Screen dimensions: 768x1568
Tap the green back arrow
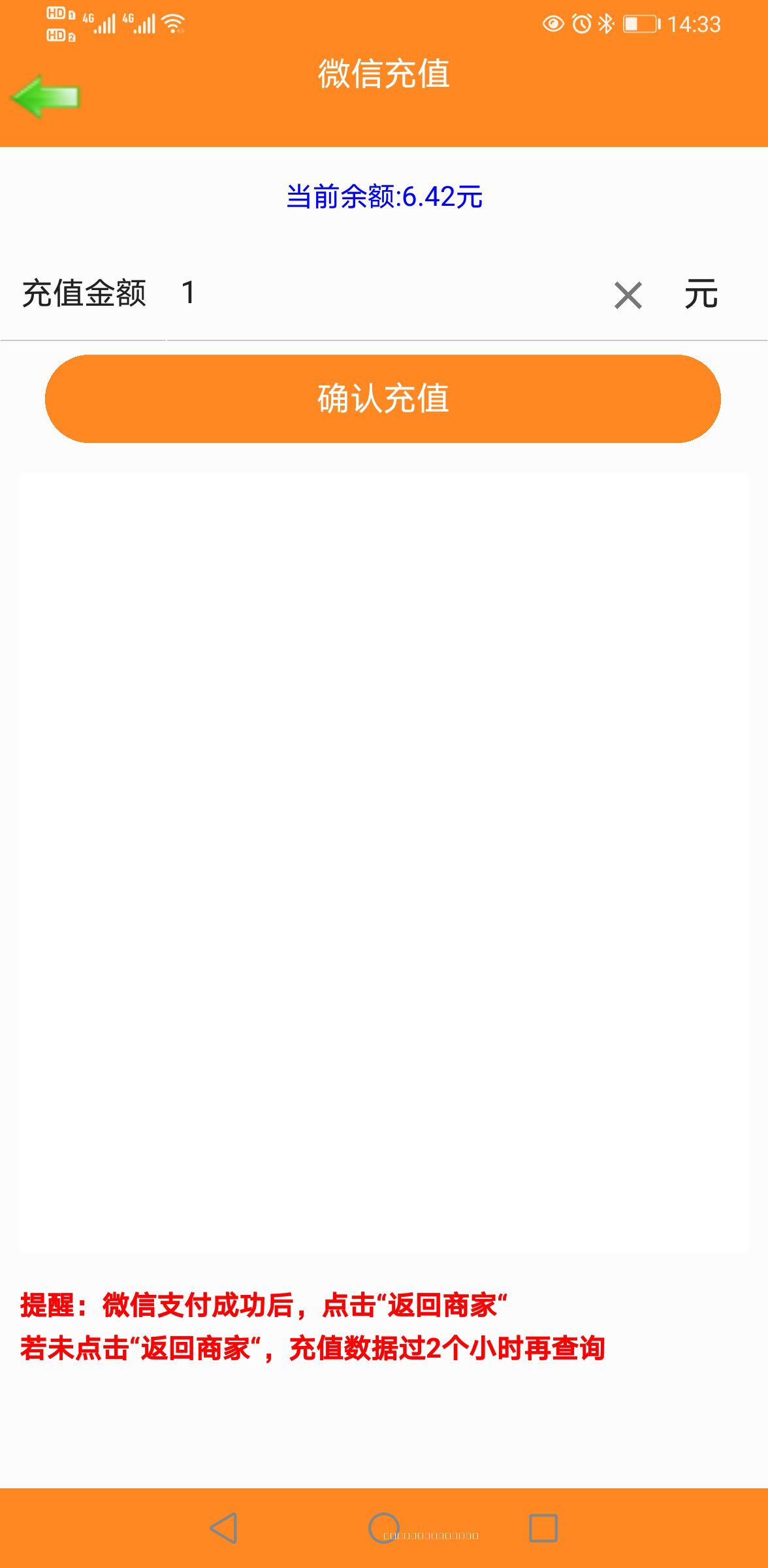(46, 97)
